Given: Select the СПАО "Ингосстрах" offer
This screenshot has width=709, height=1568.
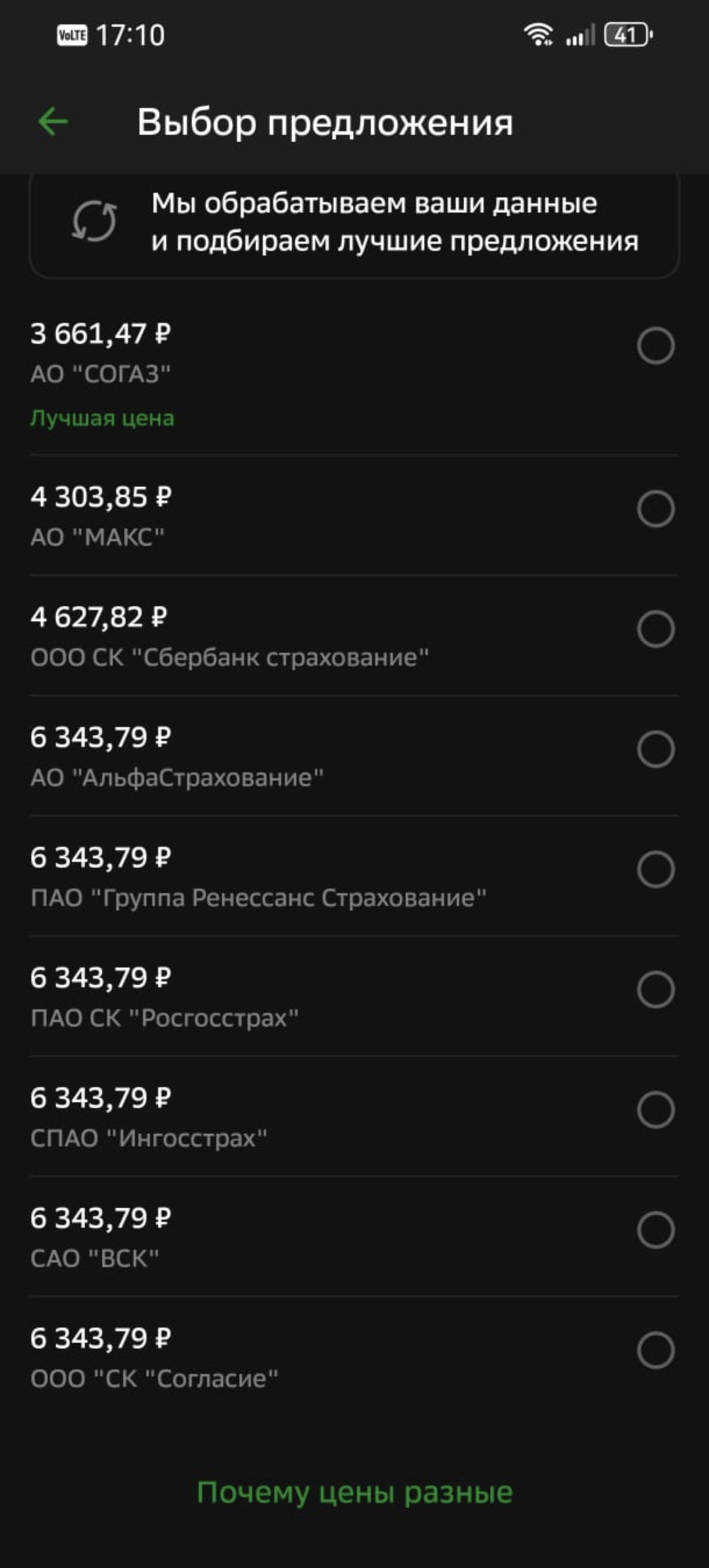Looking at the screenshot, I should [656, 1110].
